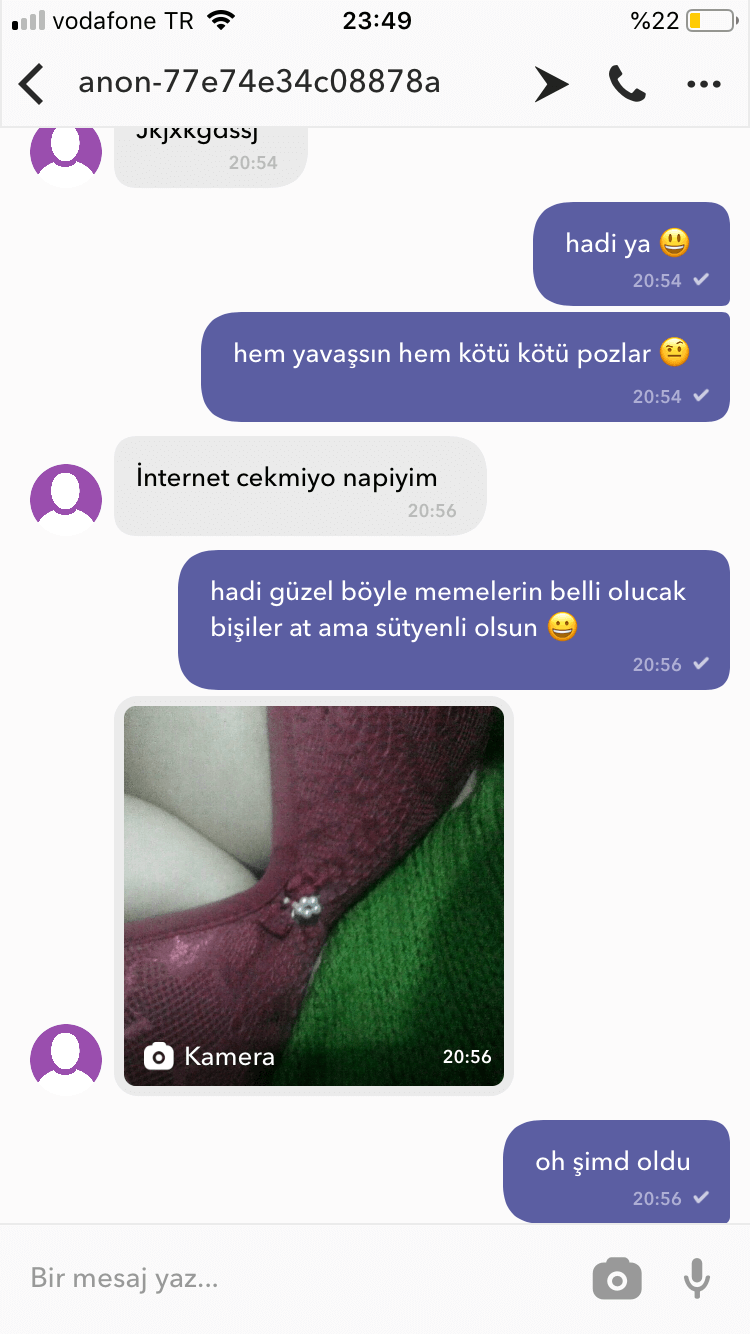Start a voice call with this contact
This screenshot has height=1334, width=750.
coord(627,84)
